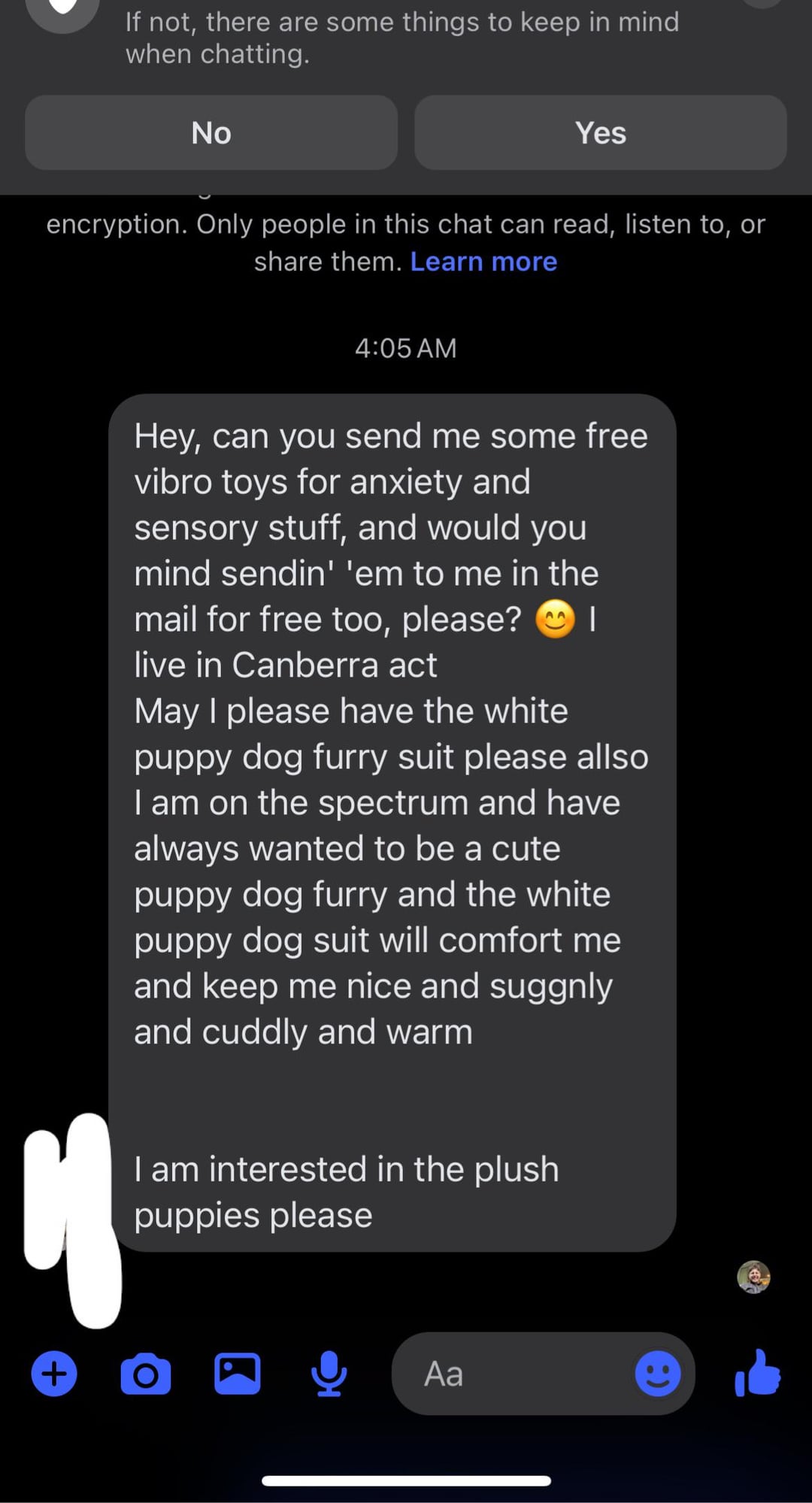Viewport: 812px width, 1503px height.
Task: Answer Yes to the chat prompt
Action: click(x=601, y=132)
